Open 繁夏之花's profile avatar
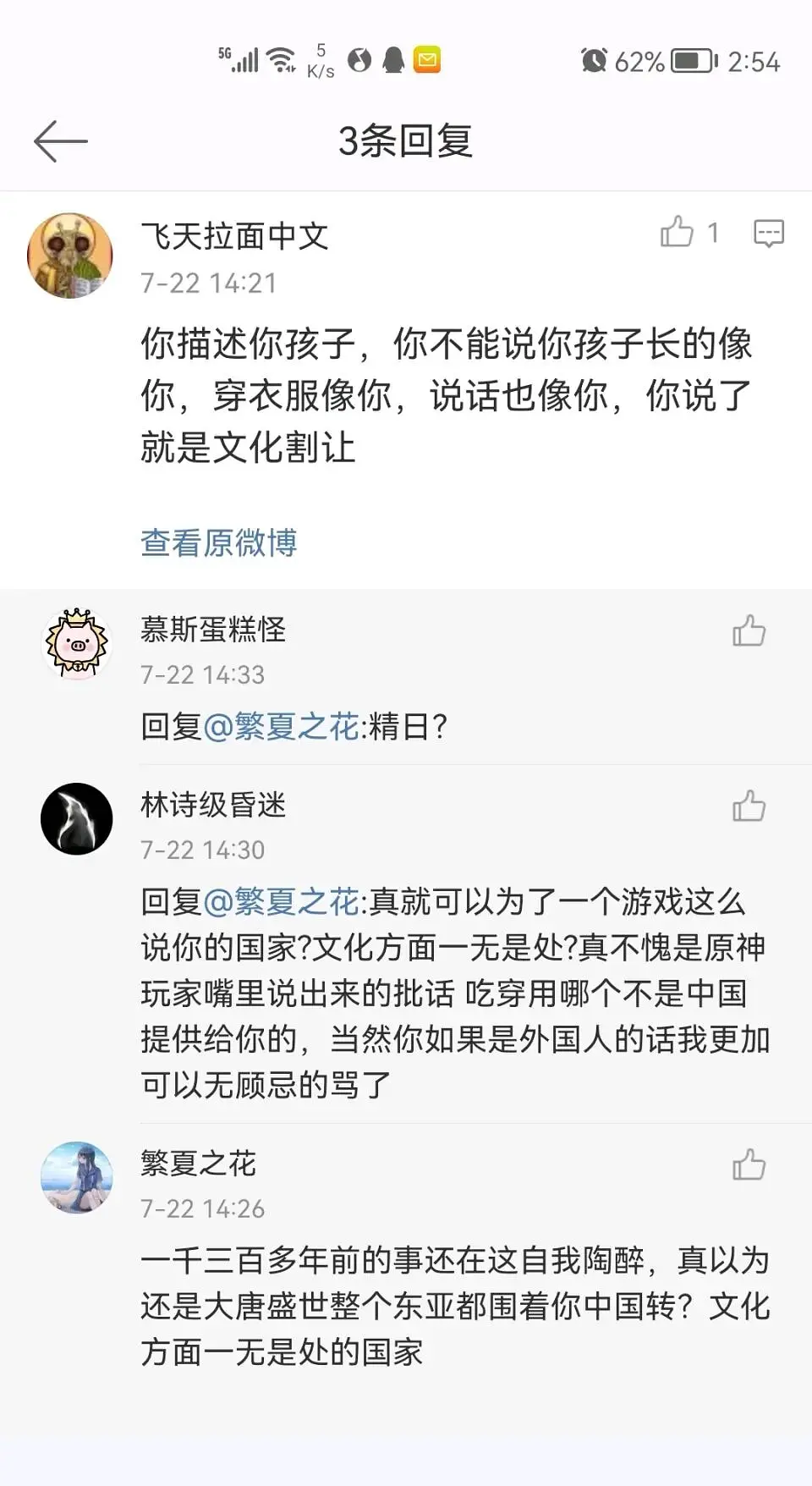812x1486 pixels. click(x=77, y=1177)
